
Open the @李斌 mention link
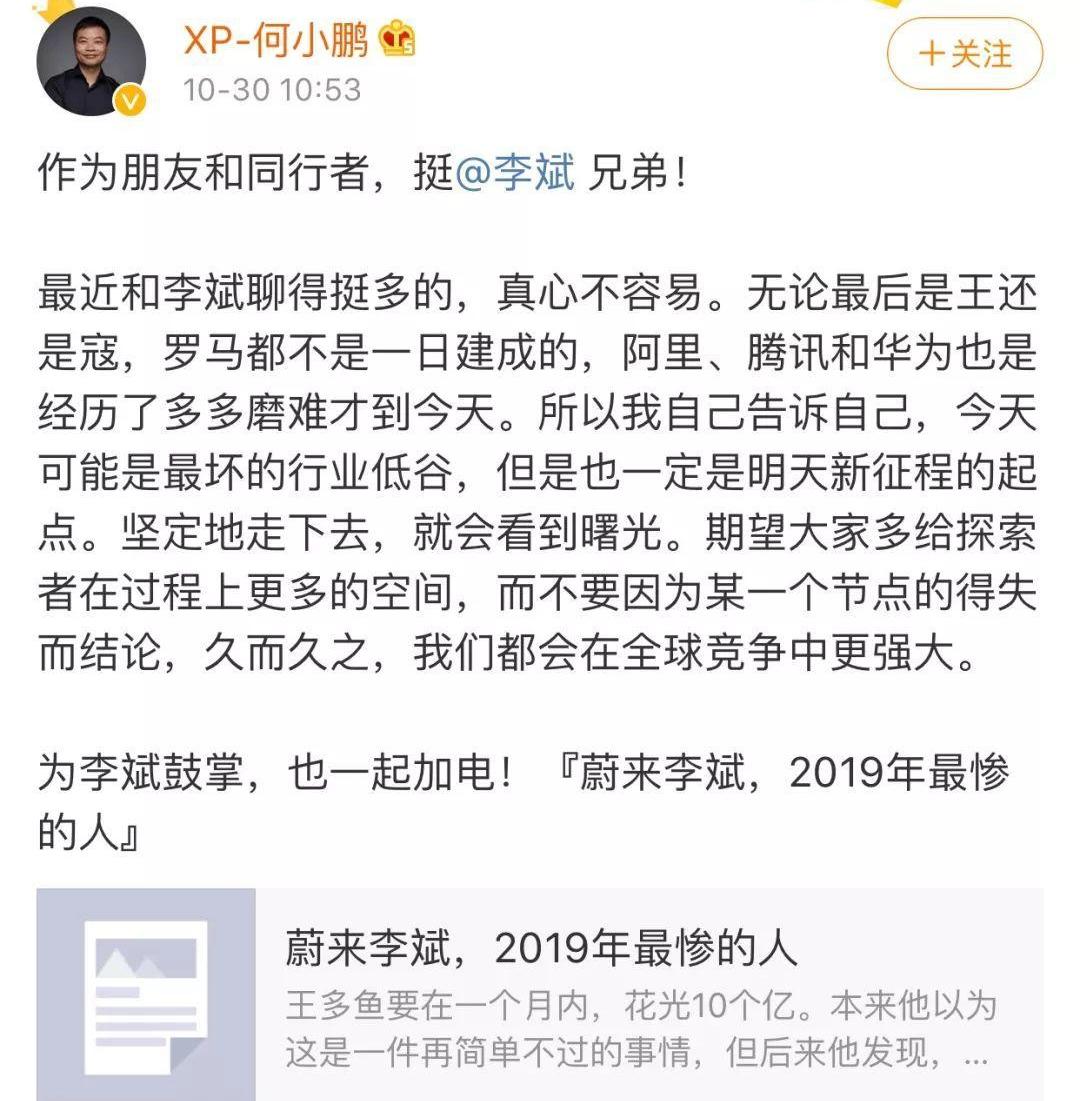[x=516, y=173]
